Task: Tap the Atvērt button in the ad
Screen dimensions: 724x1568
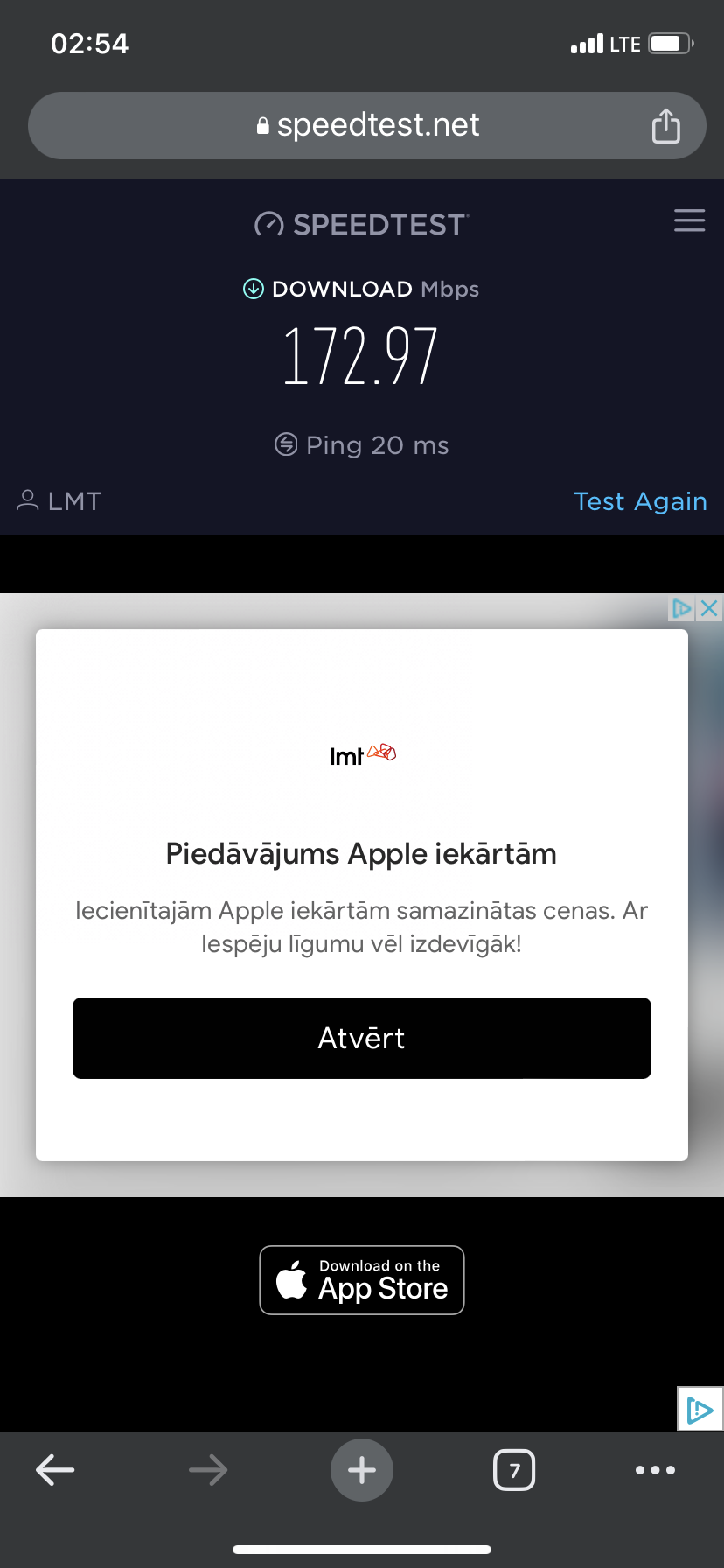Action: click(x=362, y=1038)
